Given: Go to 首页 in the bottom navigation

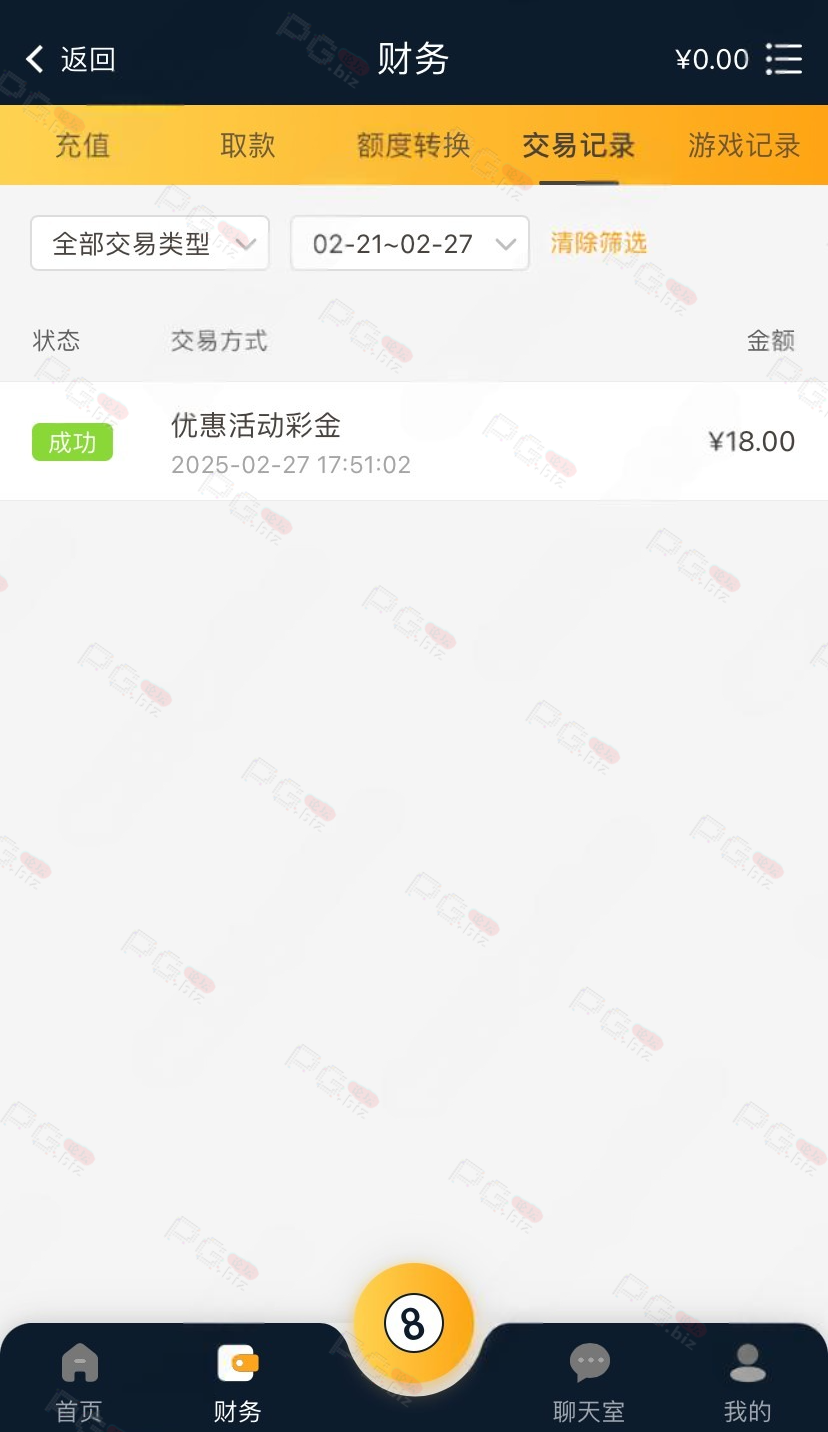Looking at the screenshot, I should pyautogui.click(x=79, y=1384).
